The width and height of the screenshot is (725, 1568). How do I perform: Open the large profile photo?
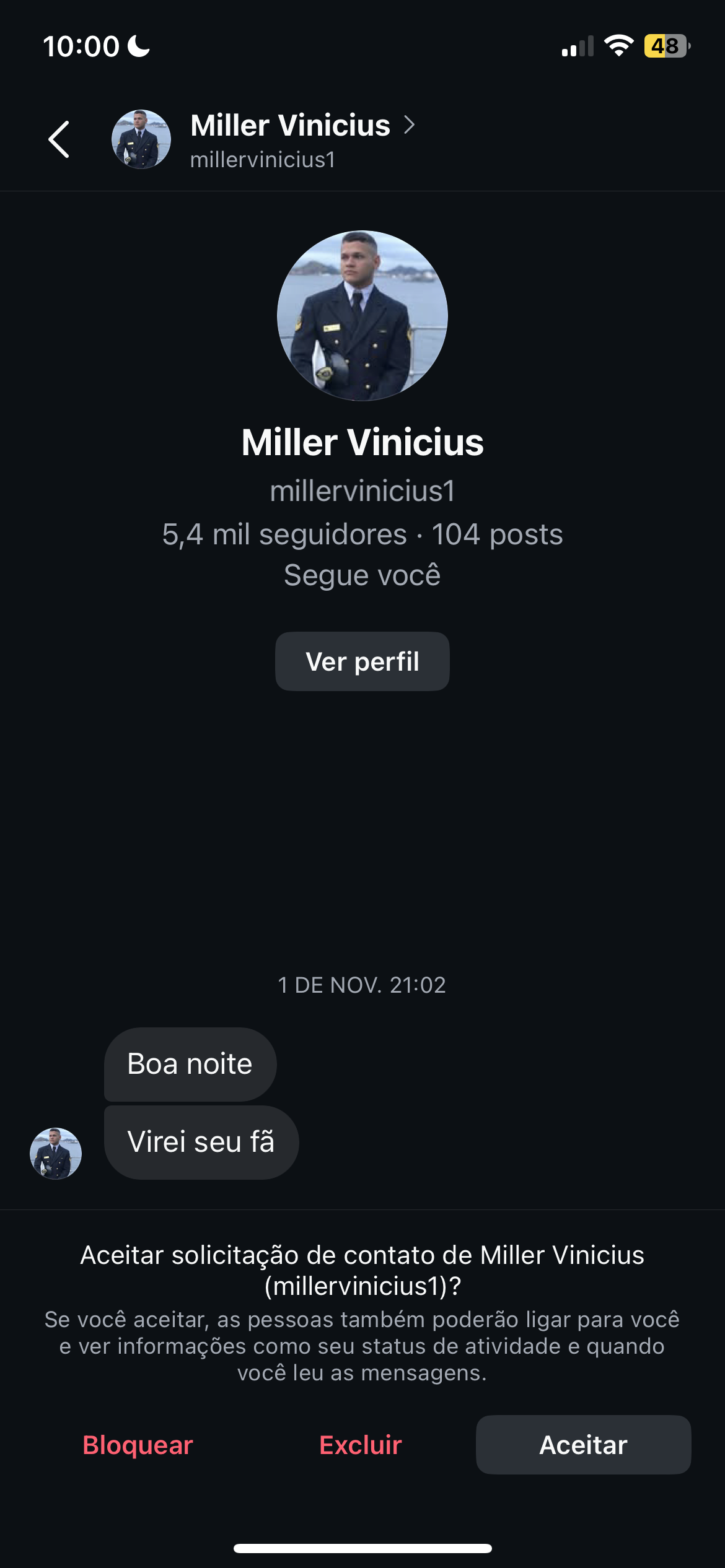point(362,316)
